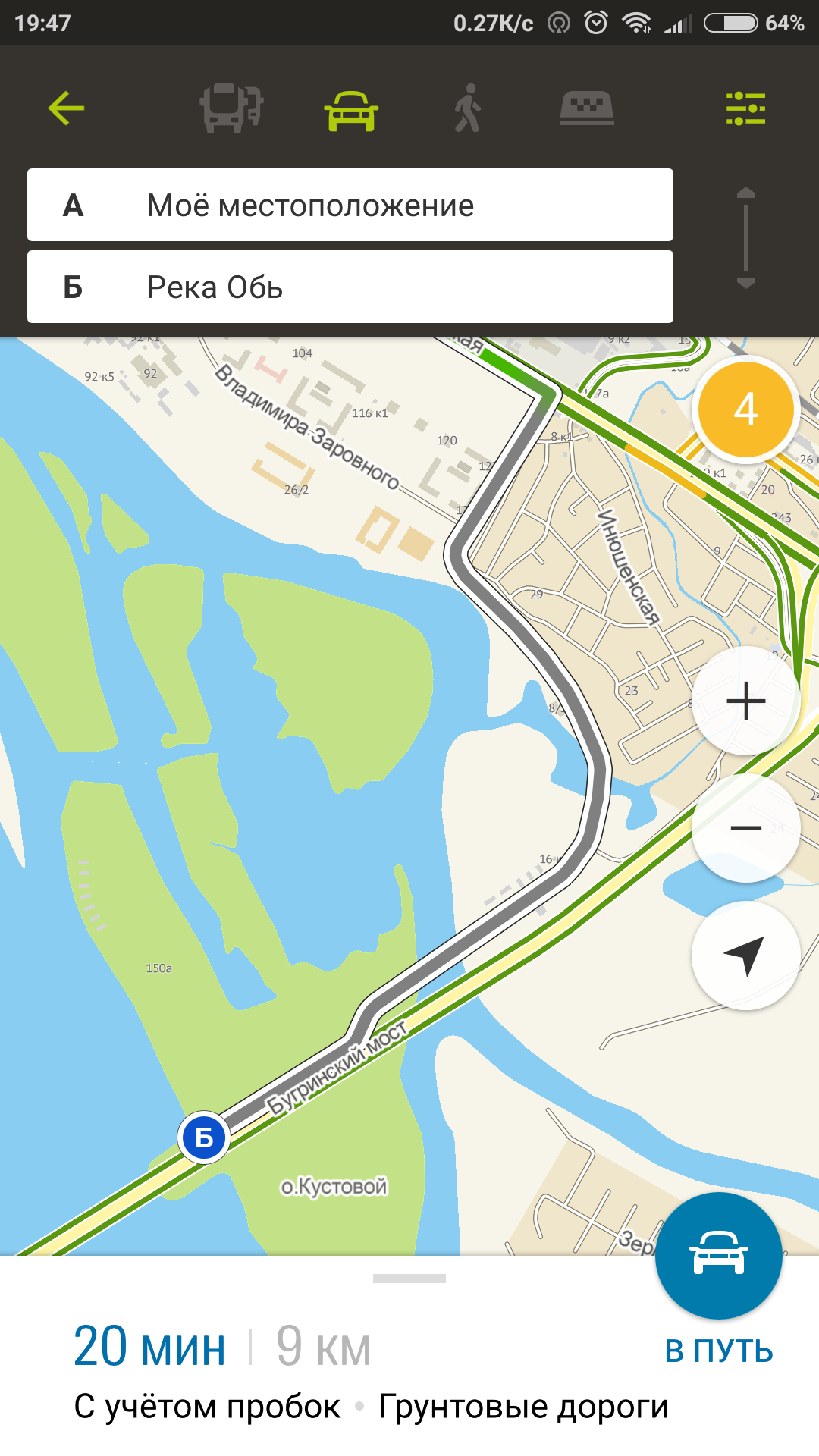Edit start point Моё местоположение
Viewport: 819px width, 1456px height.
coord(350,206)
